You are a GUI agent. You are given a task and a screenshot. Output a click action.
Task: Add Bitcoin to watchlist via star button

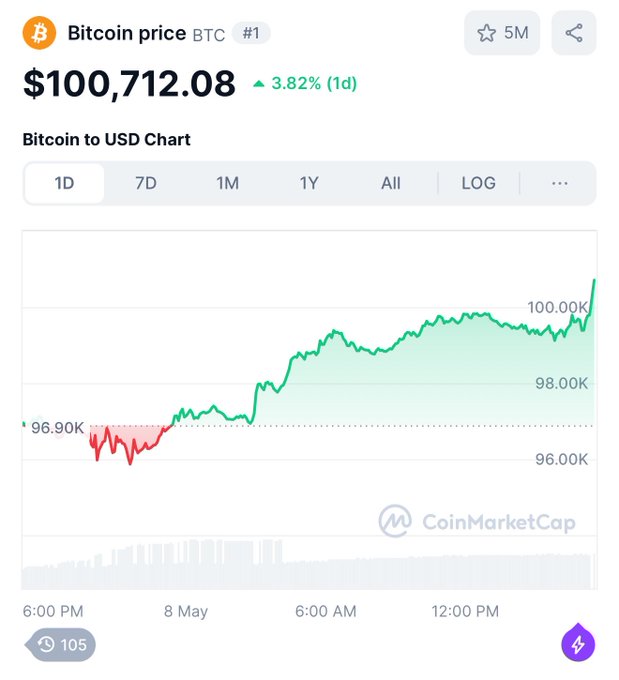(x=501, y=33)
